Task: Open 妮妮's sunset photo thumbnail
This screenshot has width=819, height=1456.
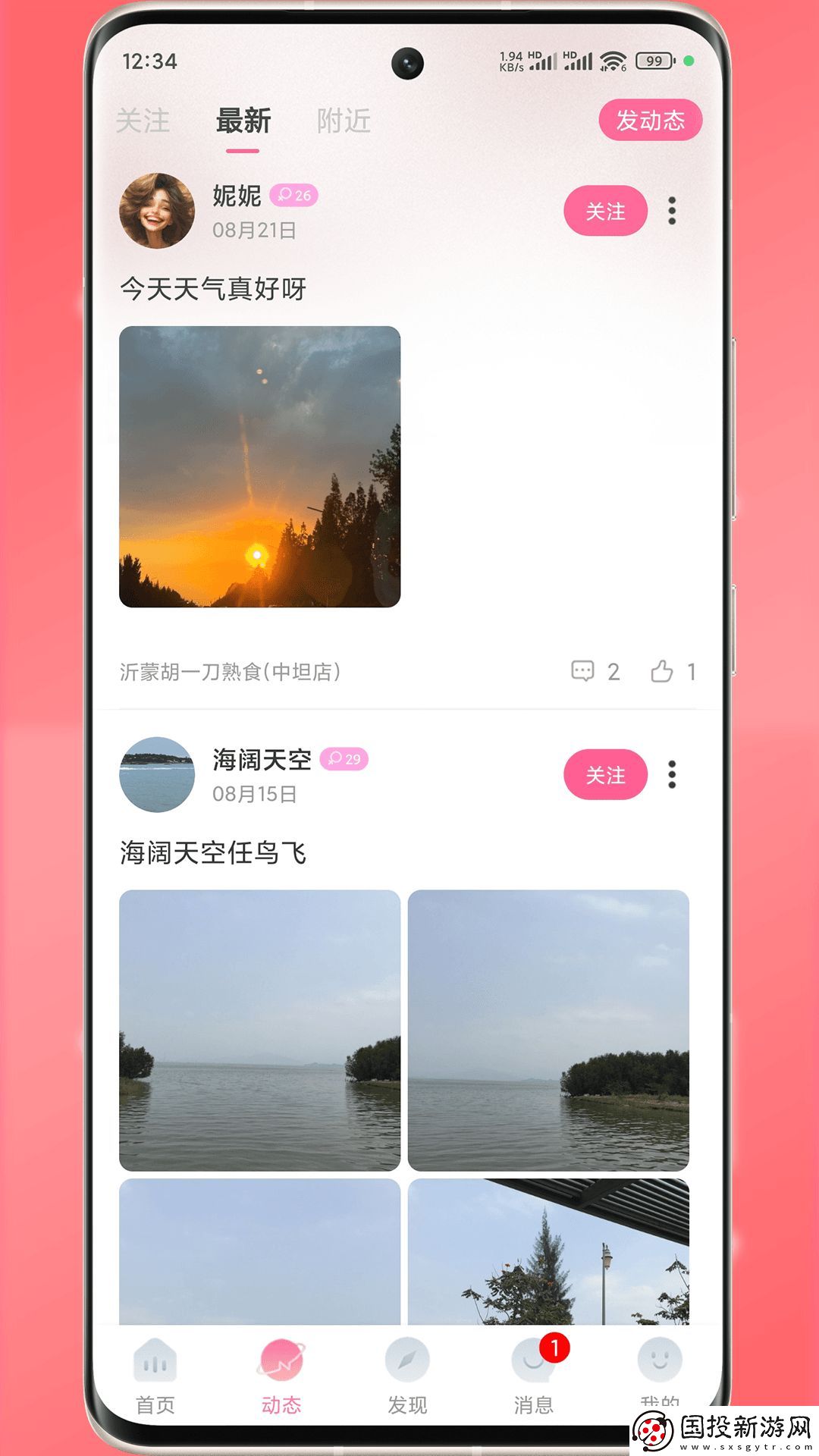Action: pyautogui.click(x=260, y=468)
